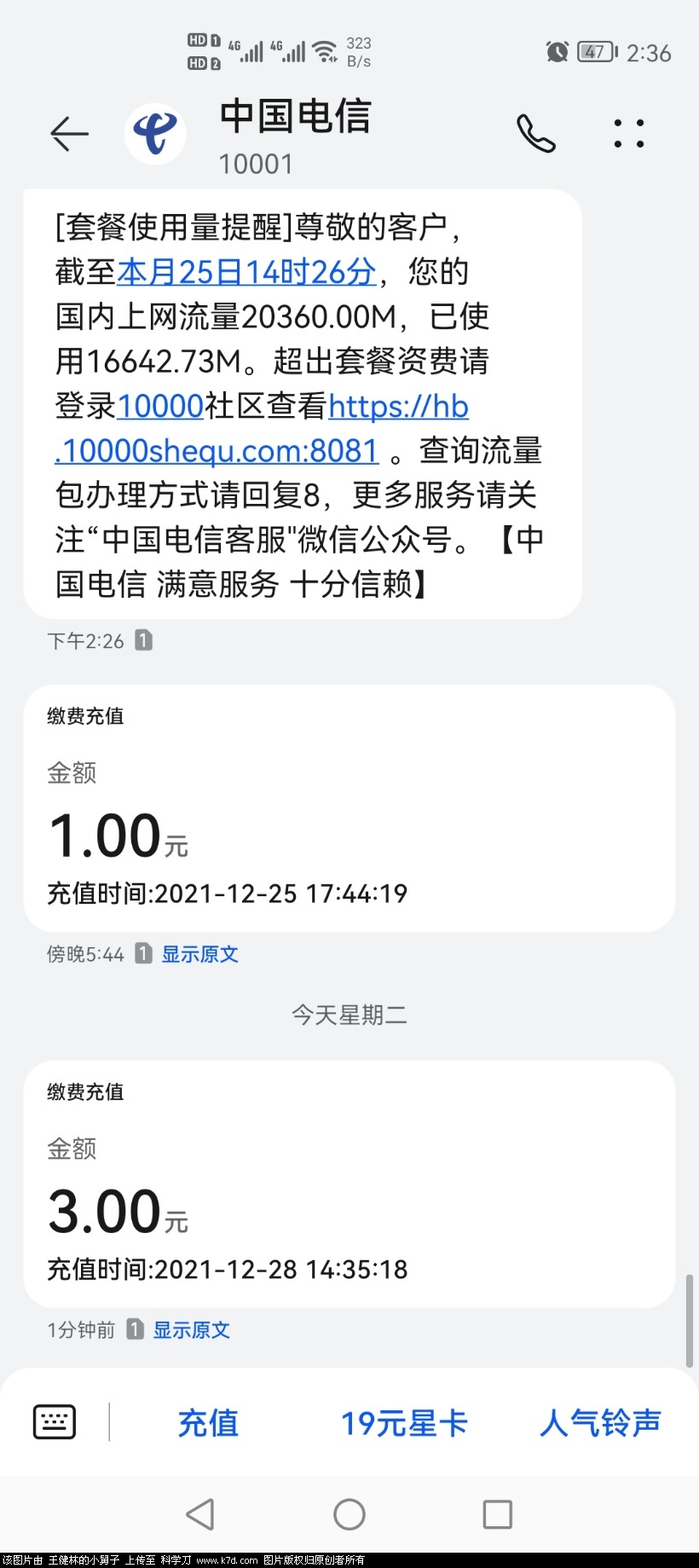The image size is (699, 1568).
Task: Open the 19元星卡 menu
Action: pyautogui.click(x=404, y=1423)
